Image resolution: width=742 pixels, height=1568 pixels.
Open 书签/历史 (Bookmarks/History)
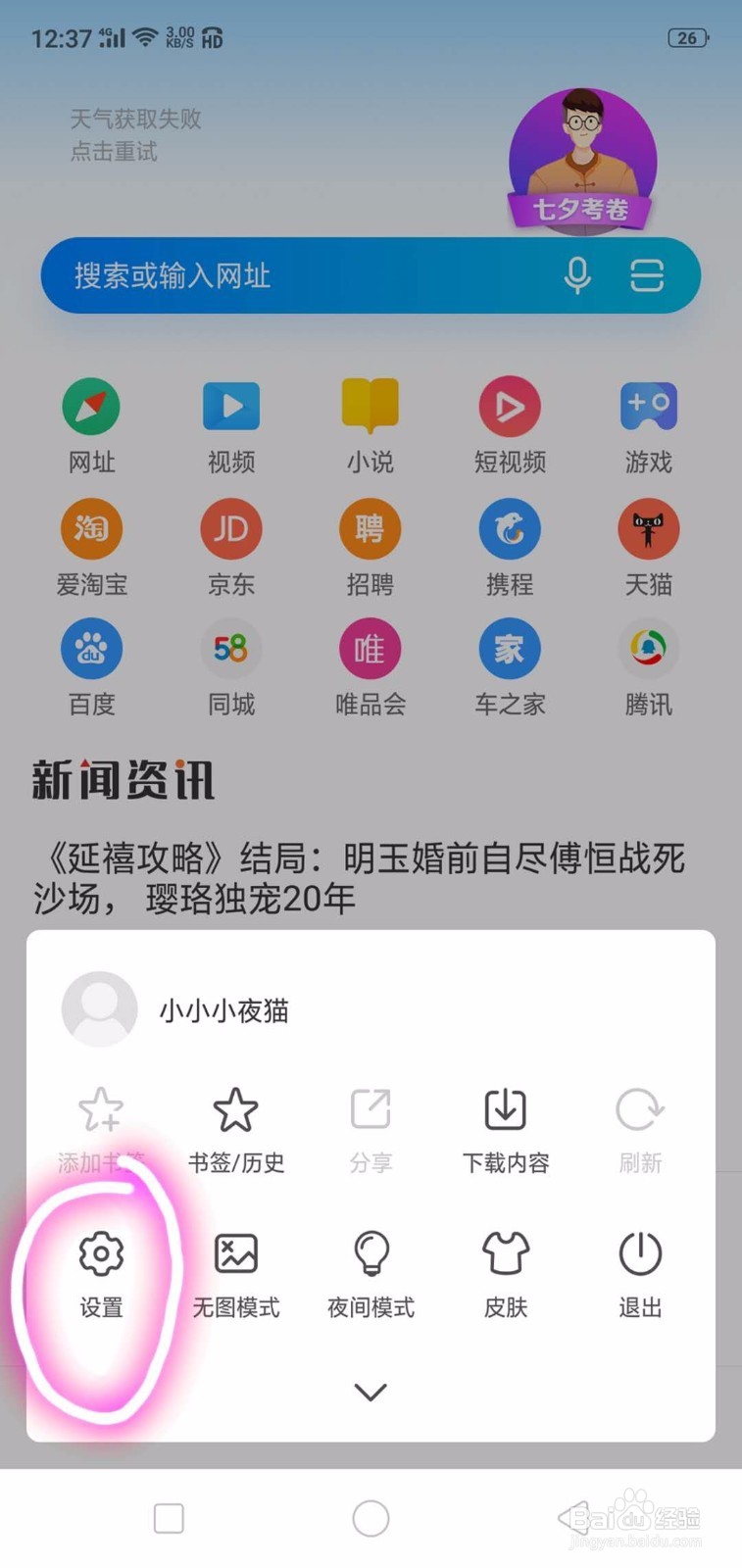(234, 1127)
